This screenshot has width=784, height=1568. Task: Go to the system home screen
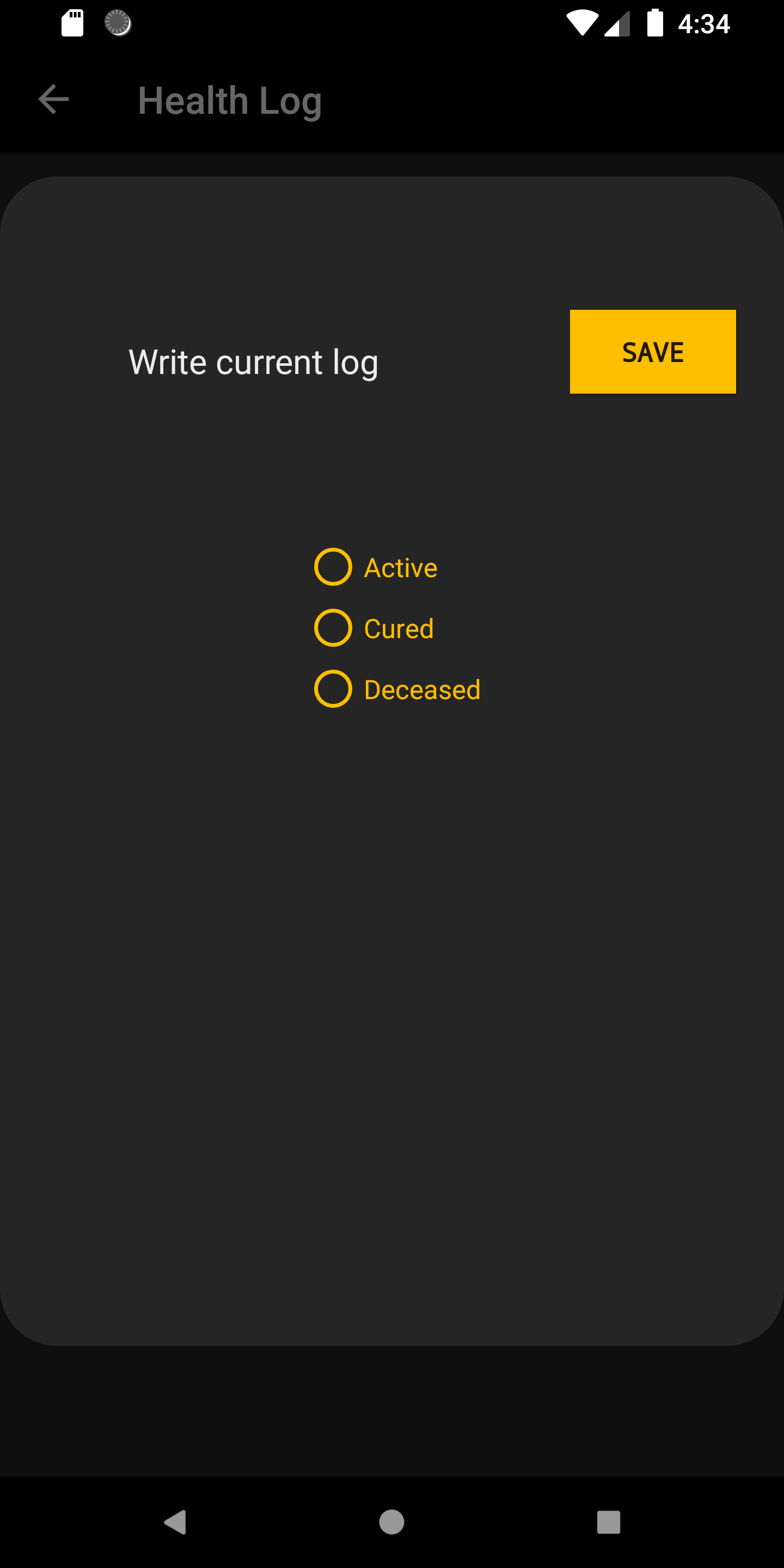(x=391, y=1522)
